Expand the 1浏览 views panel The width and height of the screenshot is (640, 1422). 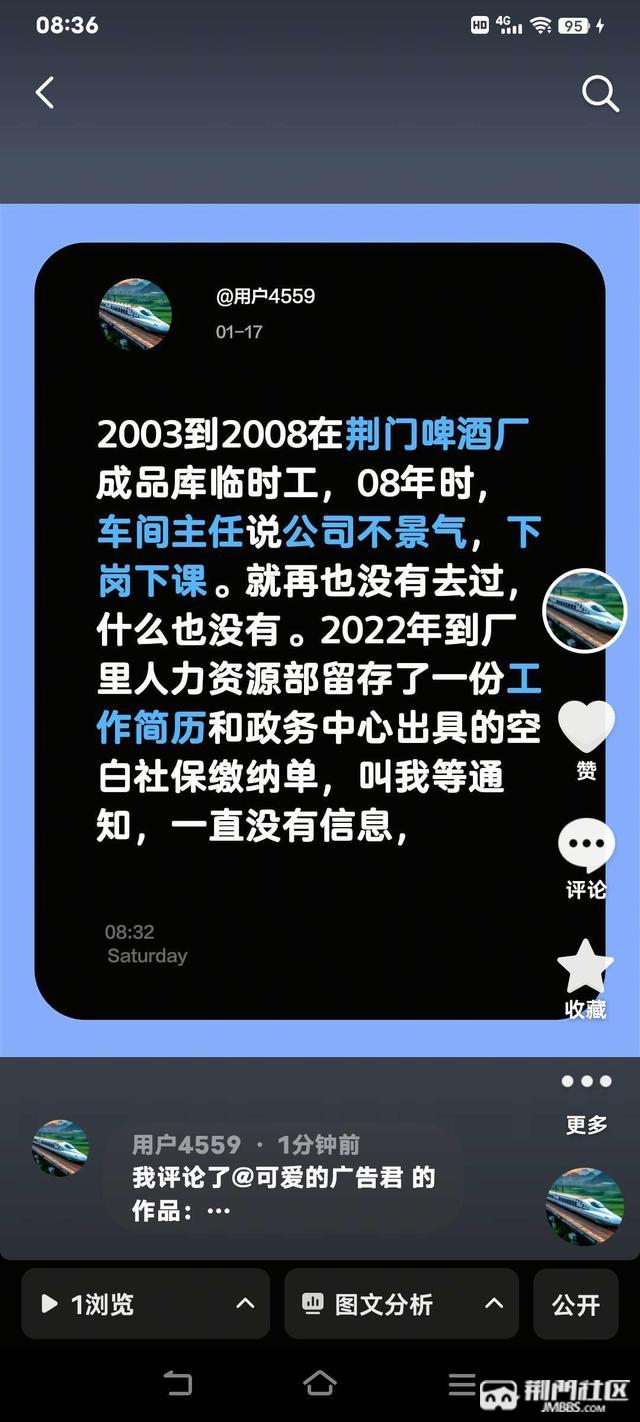(x=146, y=1304)
